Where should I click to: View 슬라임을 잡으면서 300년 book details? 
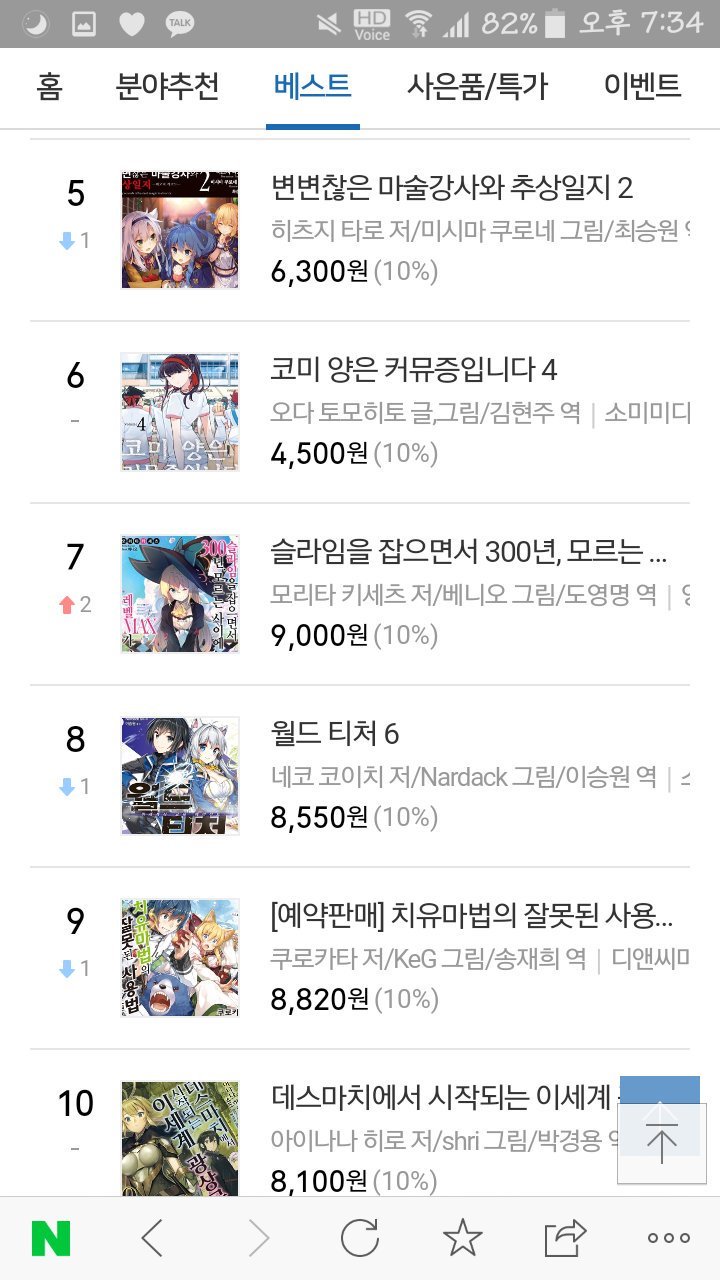(x=468, y=552)
